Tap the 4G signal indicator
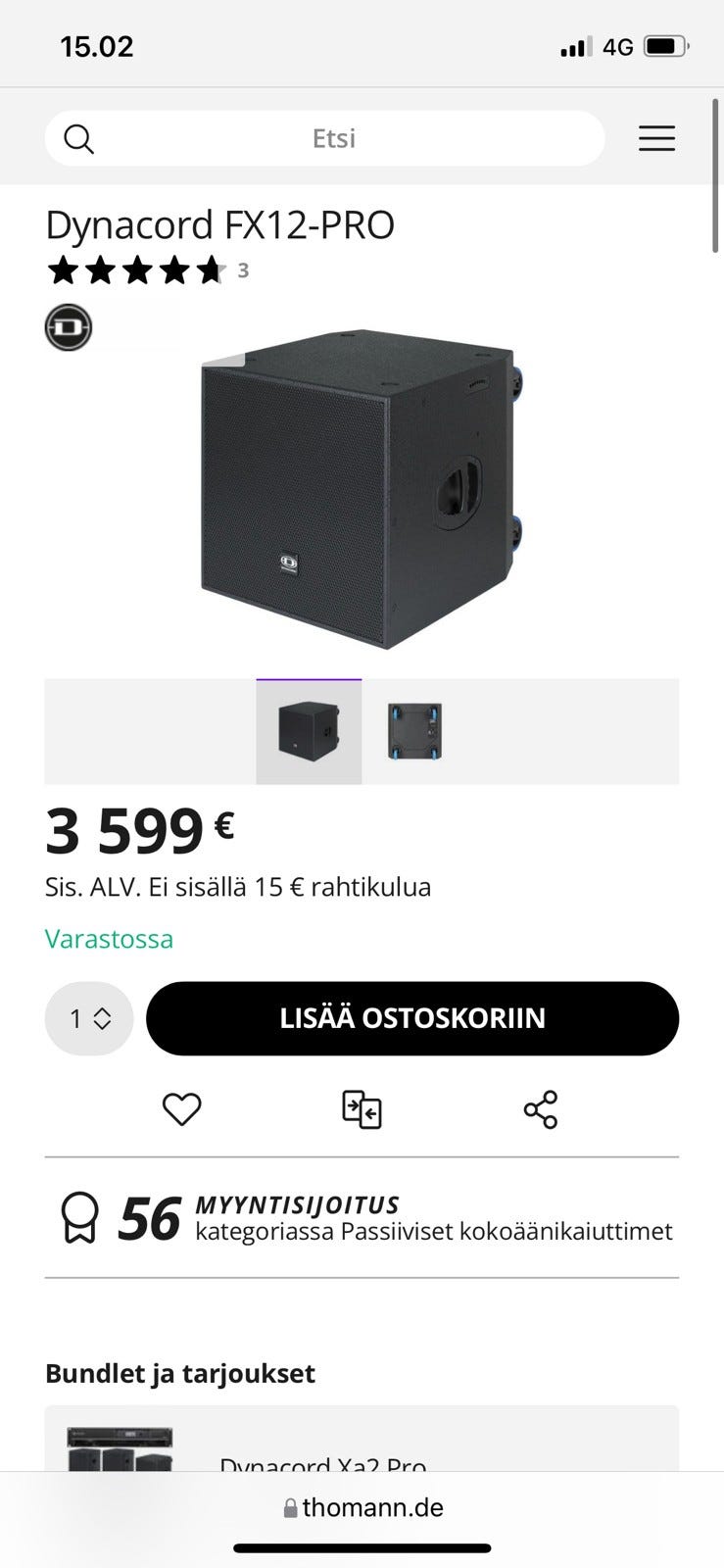Image resolution: width=724 pixels, height=1568 pixels. 615,45
